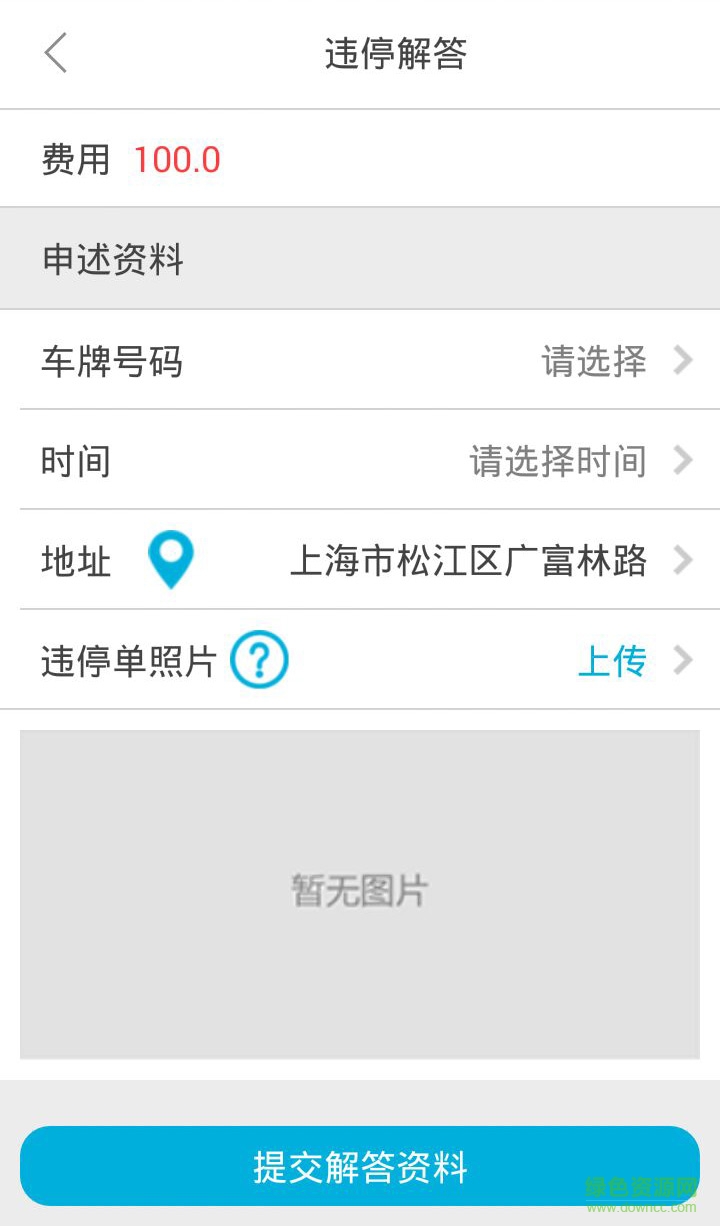The height and width of the screenshot is (1226, 720).
Task: Select the 费用 label row
Action: point(74,160)
